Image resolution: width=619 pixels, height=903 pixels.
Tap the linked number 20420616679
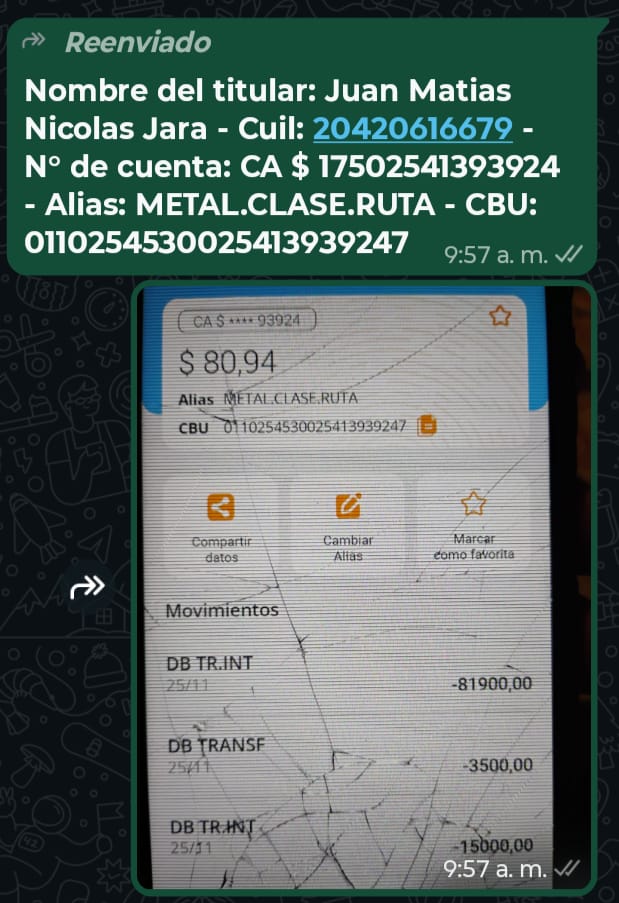pos(413,128)
